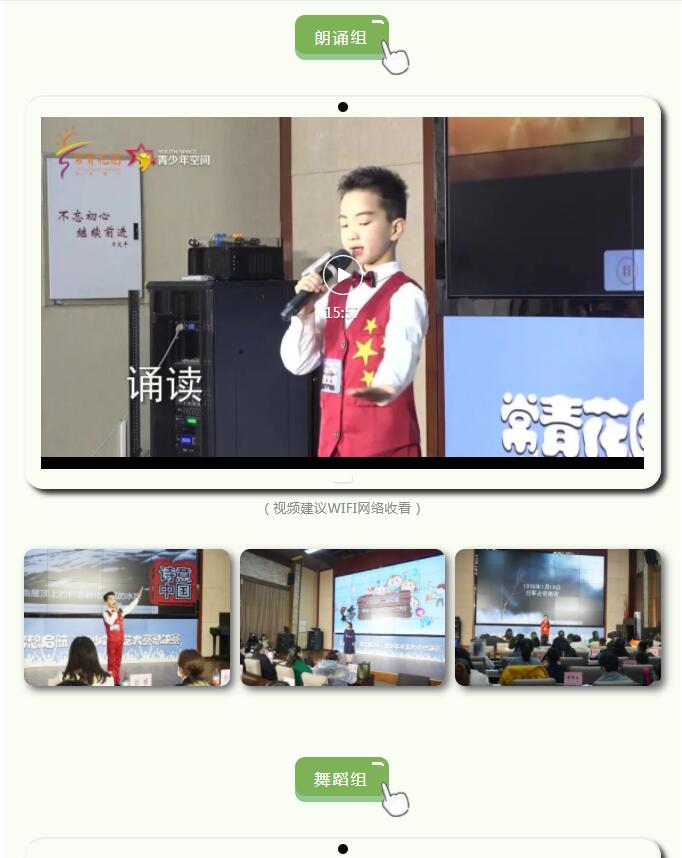Open the photo of boy reciting with 诗意中国 sign
The height and width of the screenshot is (858, 682).
point(127,617)
